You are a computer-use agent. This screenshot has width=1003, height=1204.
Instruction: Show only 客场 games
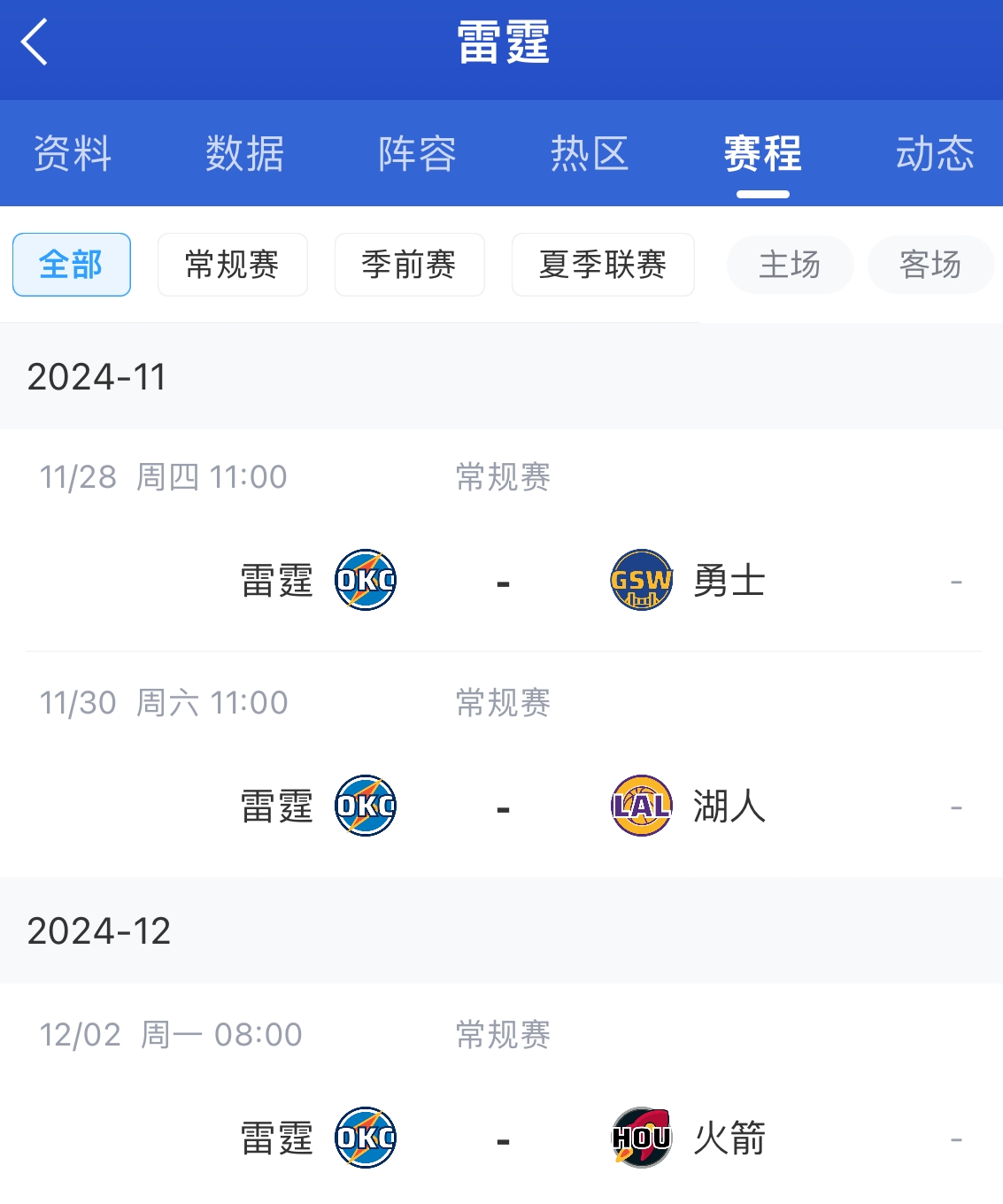930,265
